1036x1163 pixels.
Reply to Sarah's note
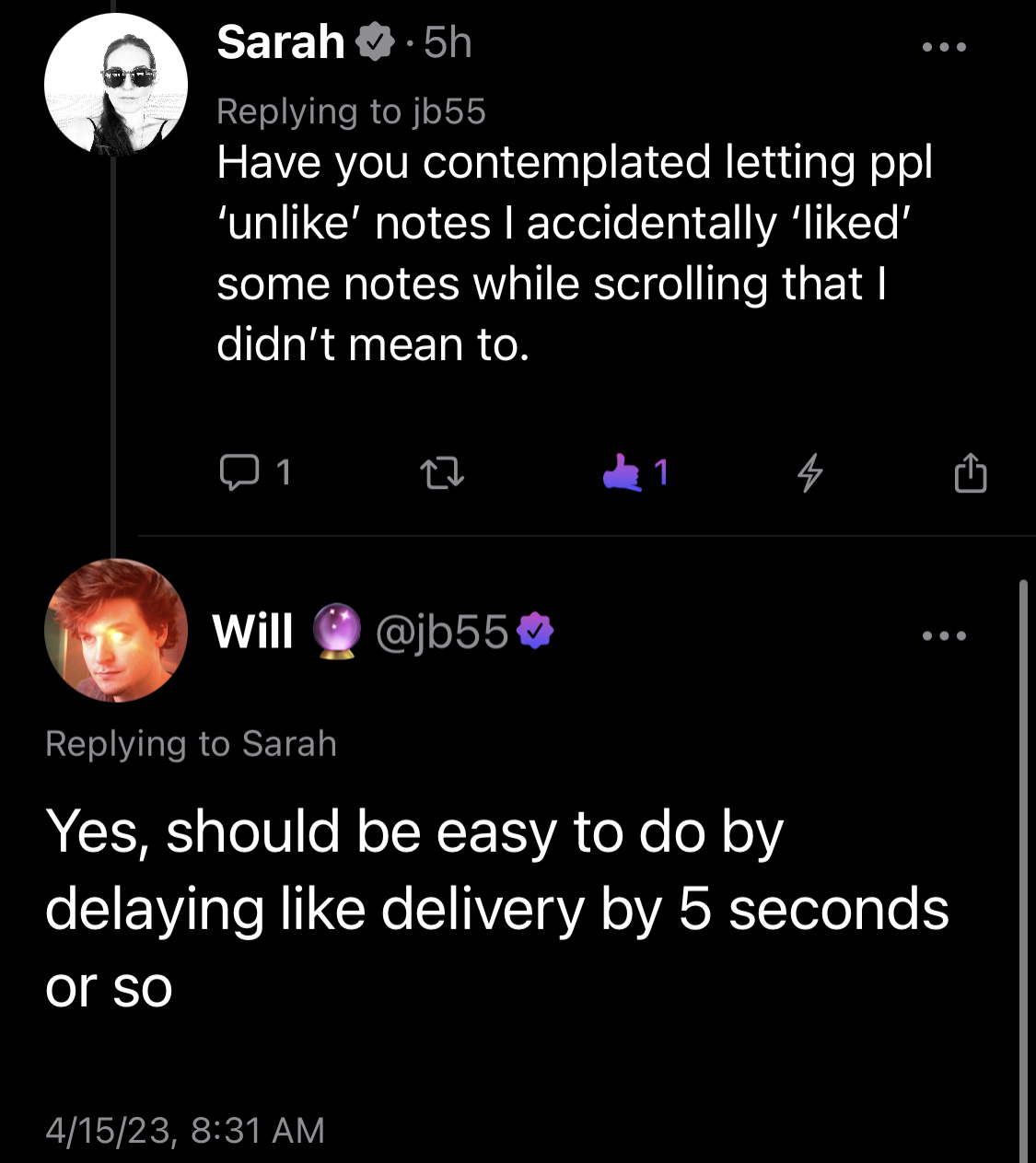[x=239, y=472]
